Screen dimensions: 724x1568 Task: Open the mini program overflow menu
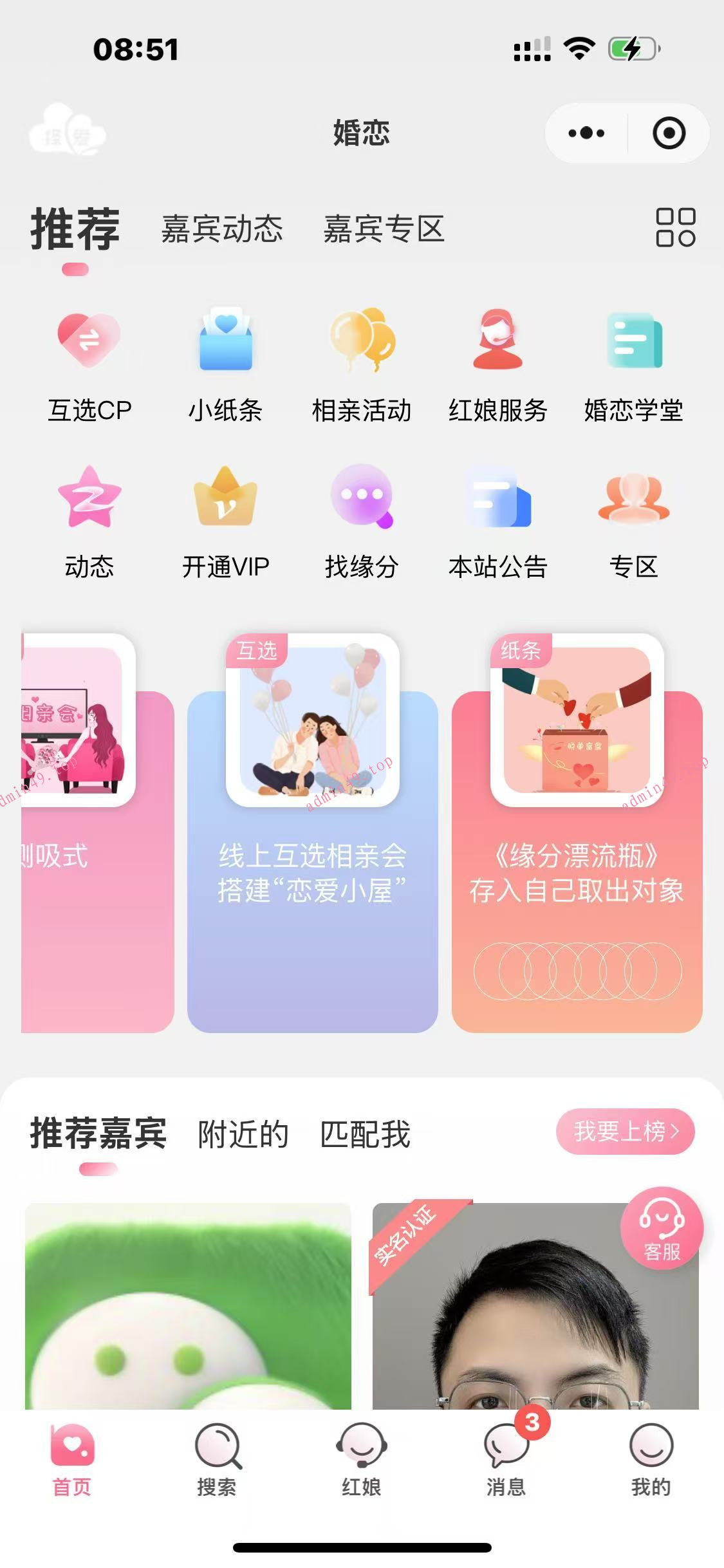tap(586, 133)
